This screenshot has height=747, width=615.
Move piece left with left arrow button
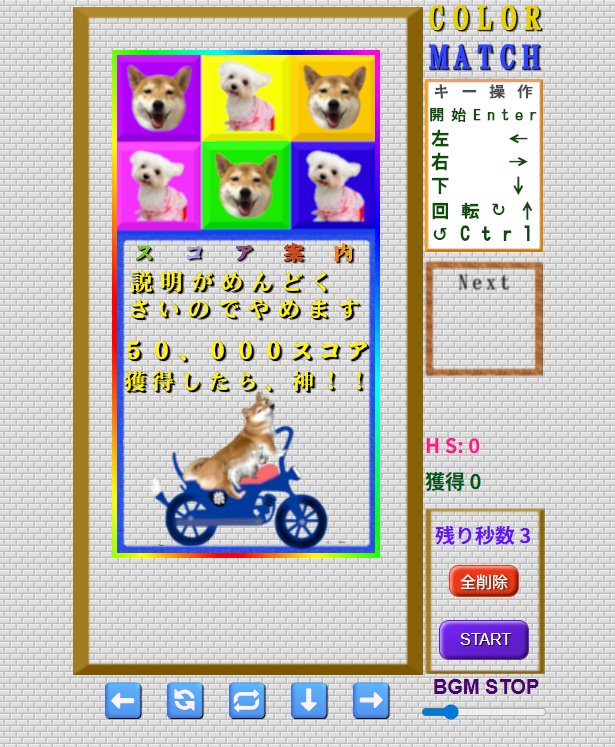[x=123, y=701]
